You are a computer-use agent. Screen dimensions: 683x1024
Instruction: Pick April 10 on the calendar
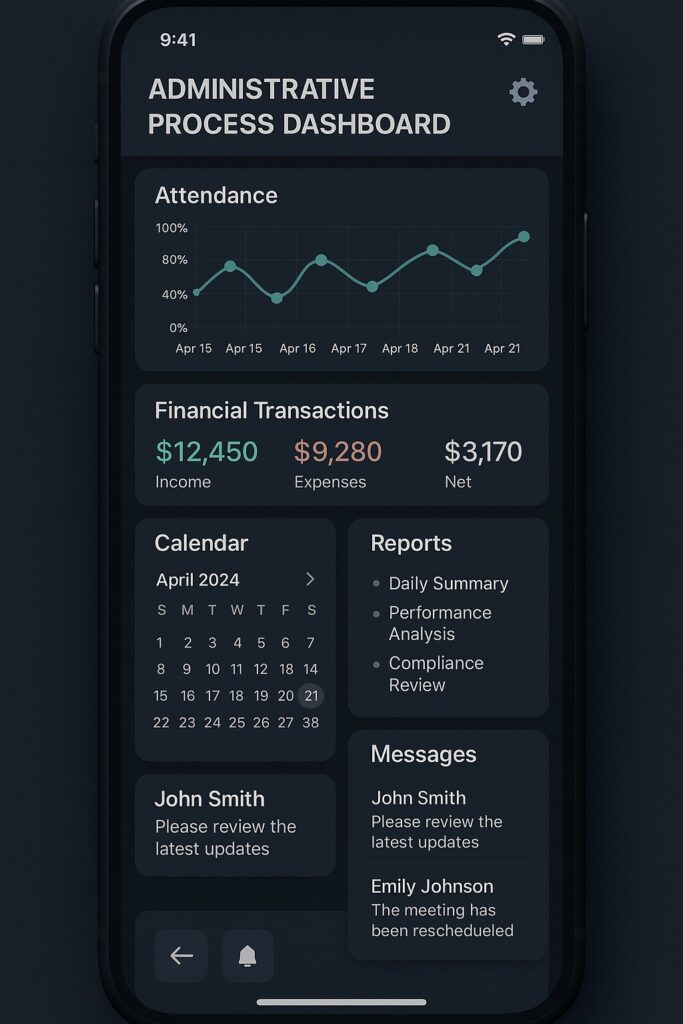click(x=212, y=669)
